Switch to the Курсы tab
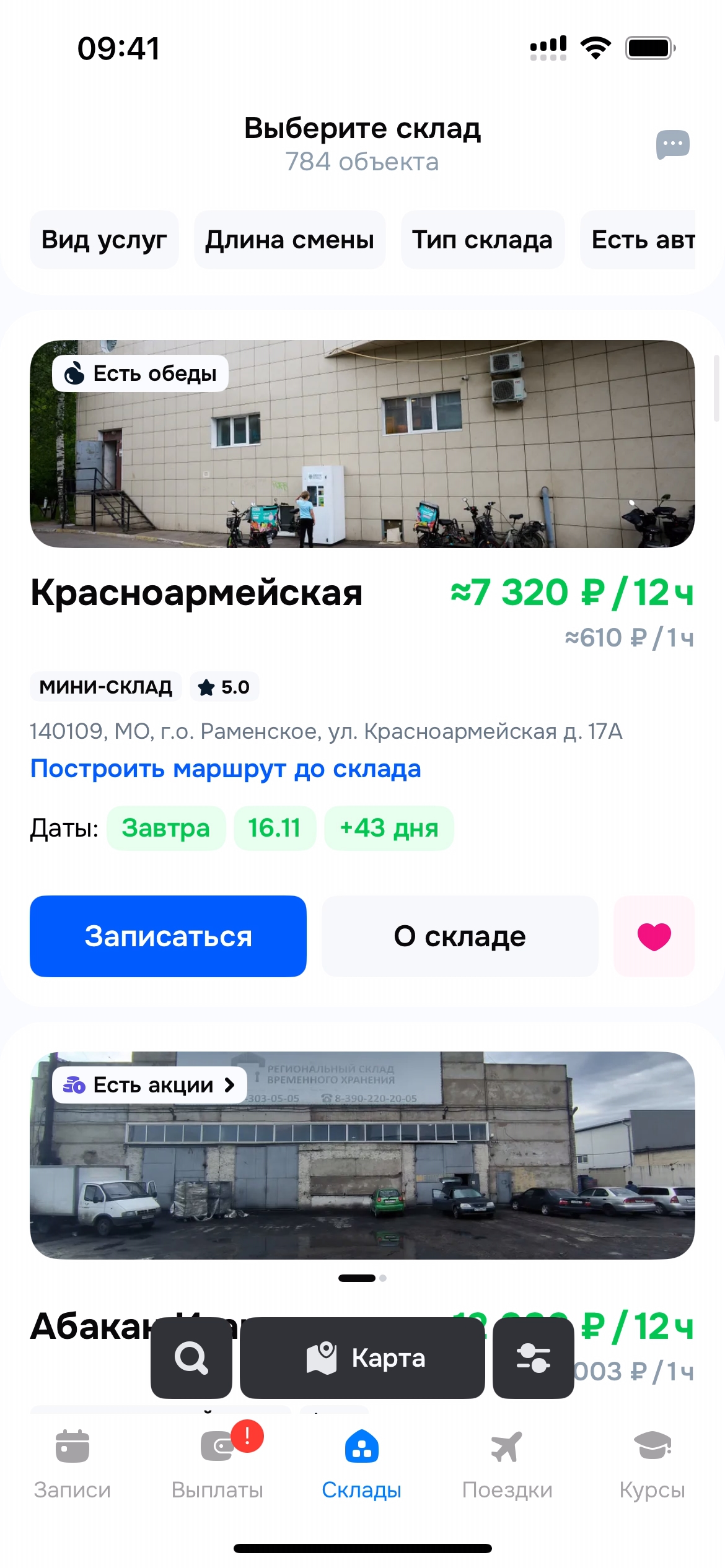This screenshot has height=1568, width=725. point(652,1463)
